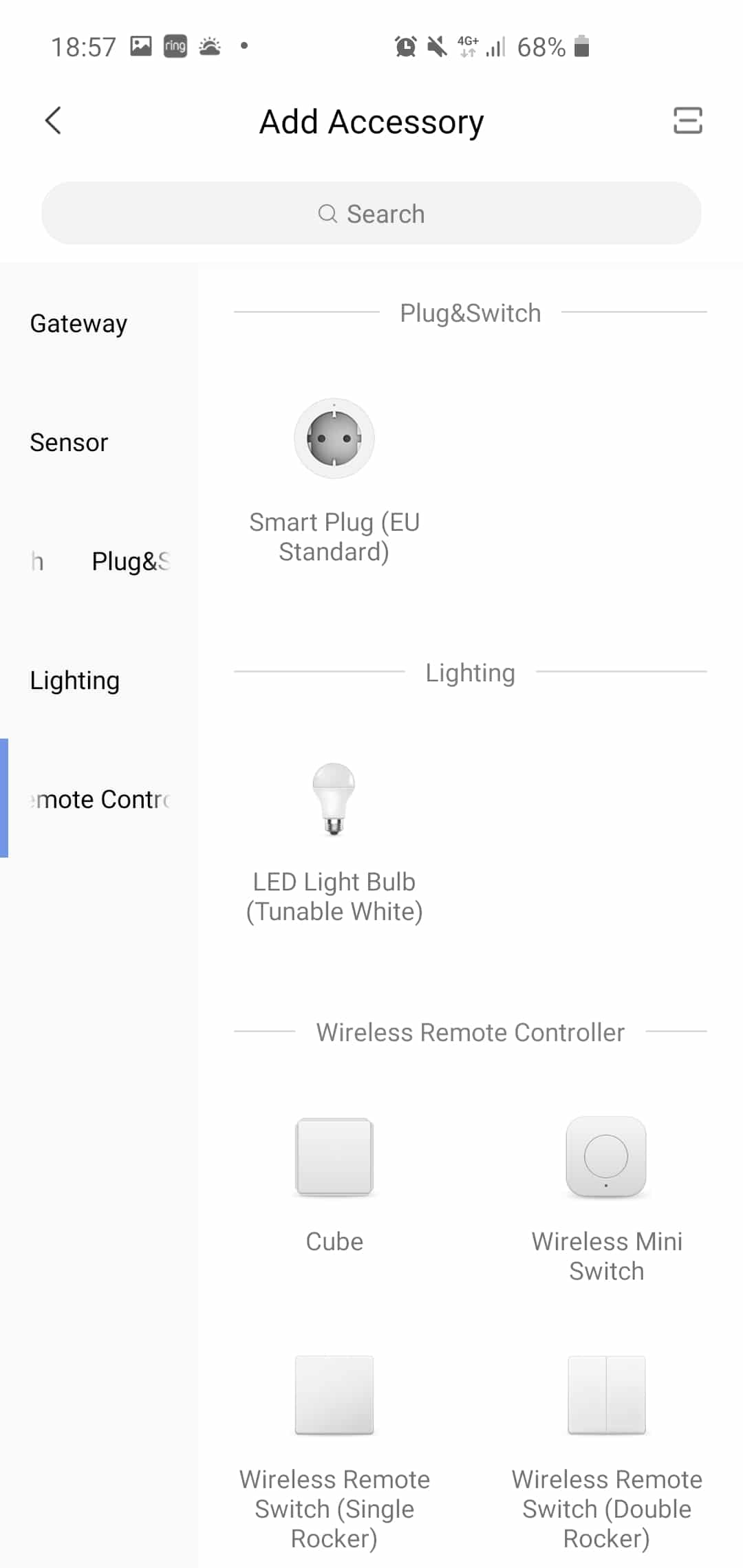743x1568 pixels.
Task: Select Wireless Mini Switch
Action: click(607, 1199)
